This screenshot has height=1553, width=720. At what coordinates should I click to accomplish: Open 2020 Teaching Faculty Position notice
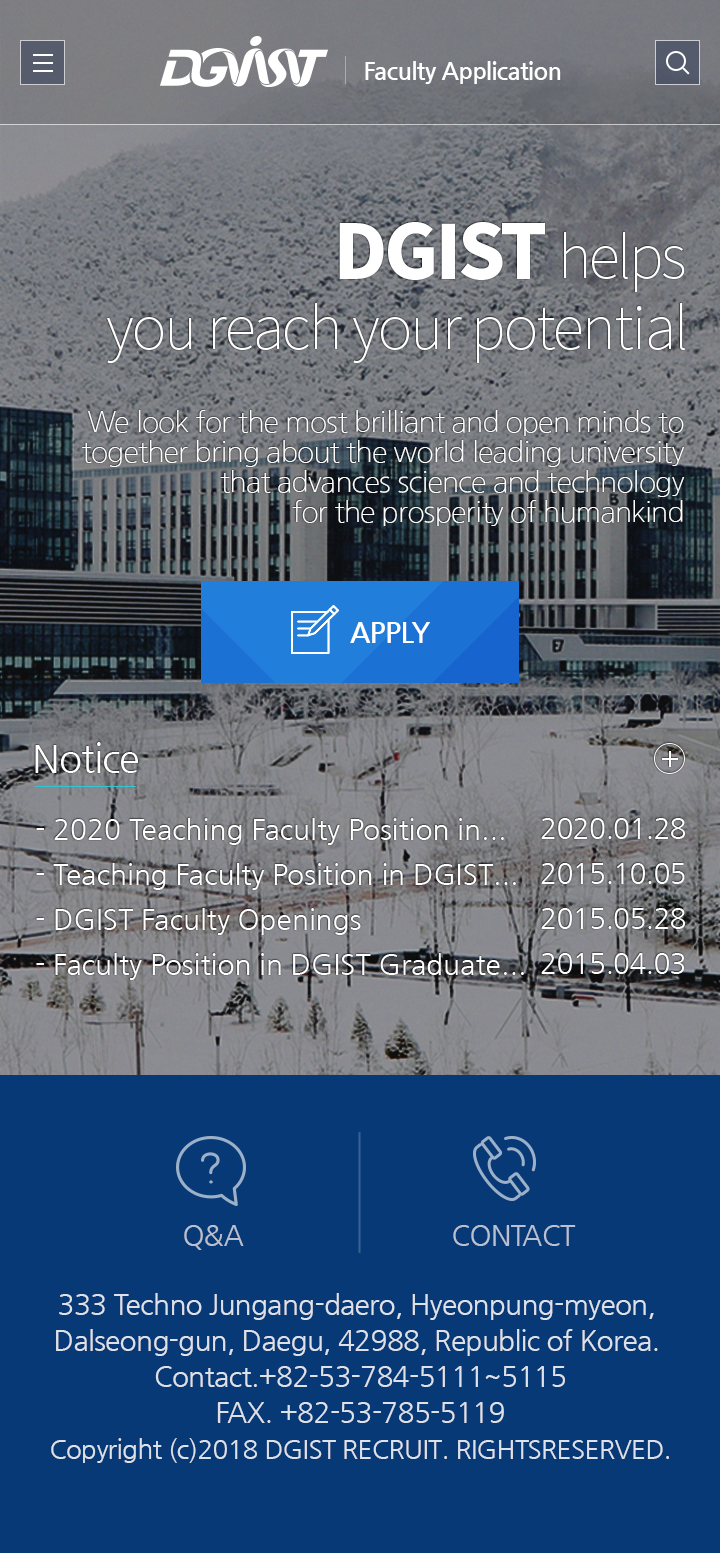[280, 830]
